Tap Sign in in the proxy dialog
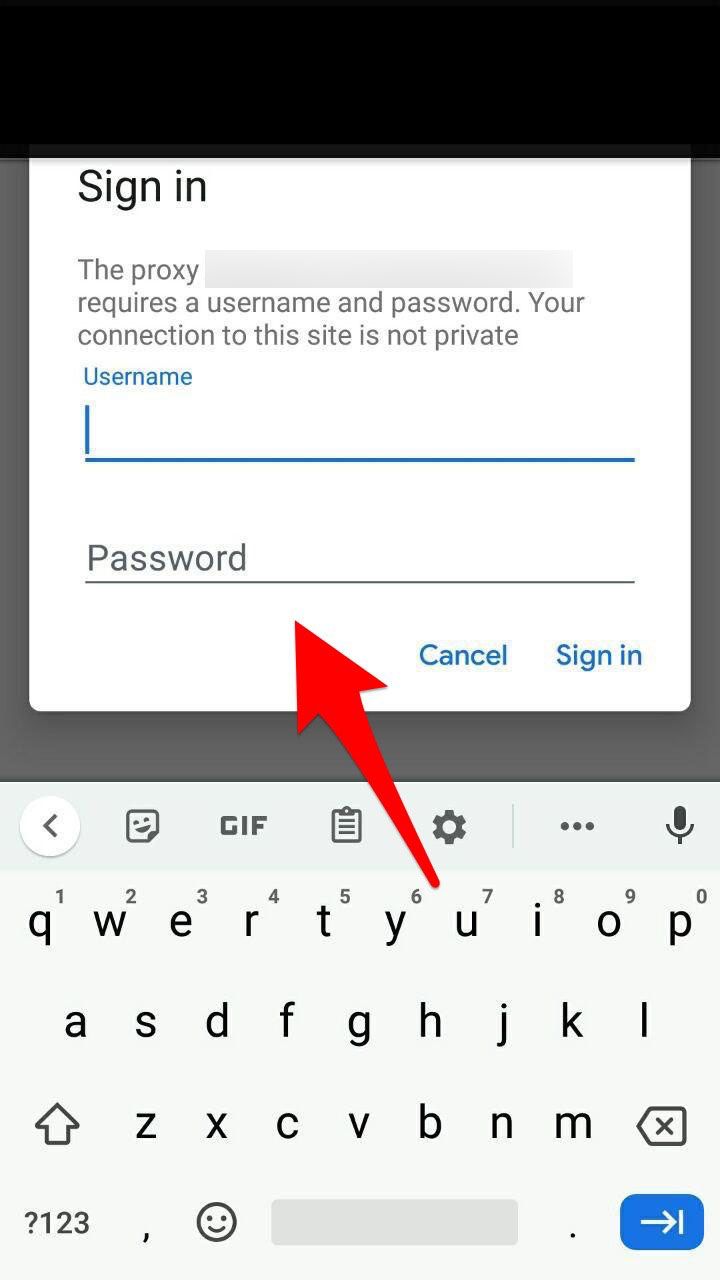 599,655
